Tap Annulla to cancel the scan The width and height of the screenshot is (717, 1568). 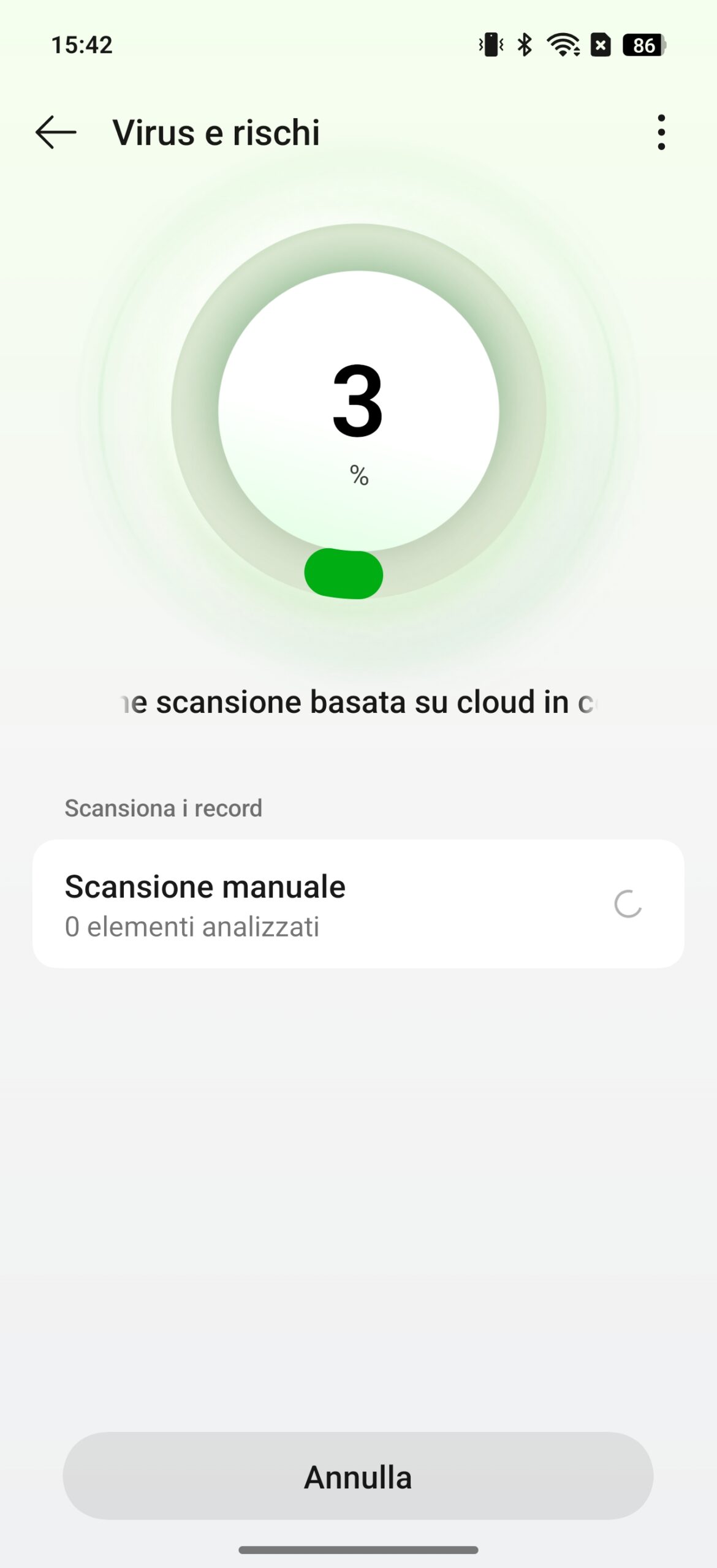[358, 1476]
